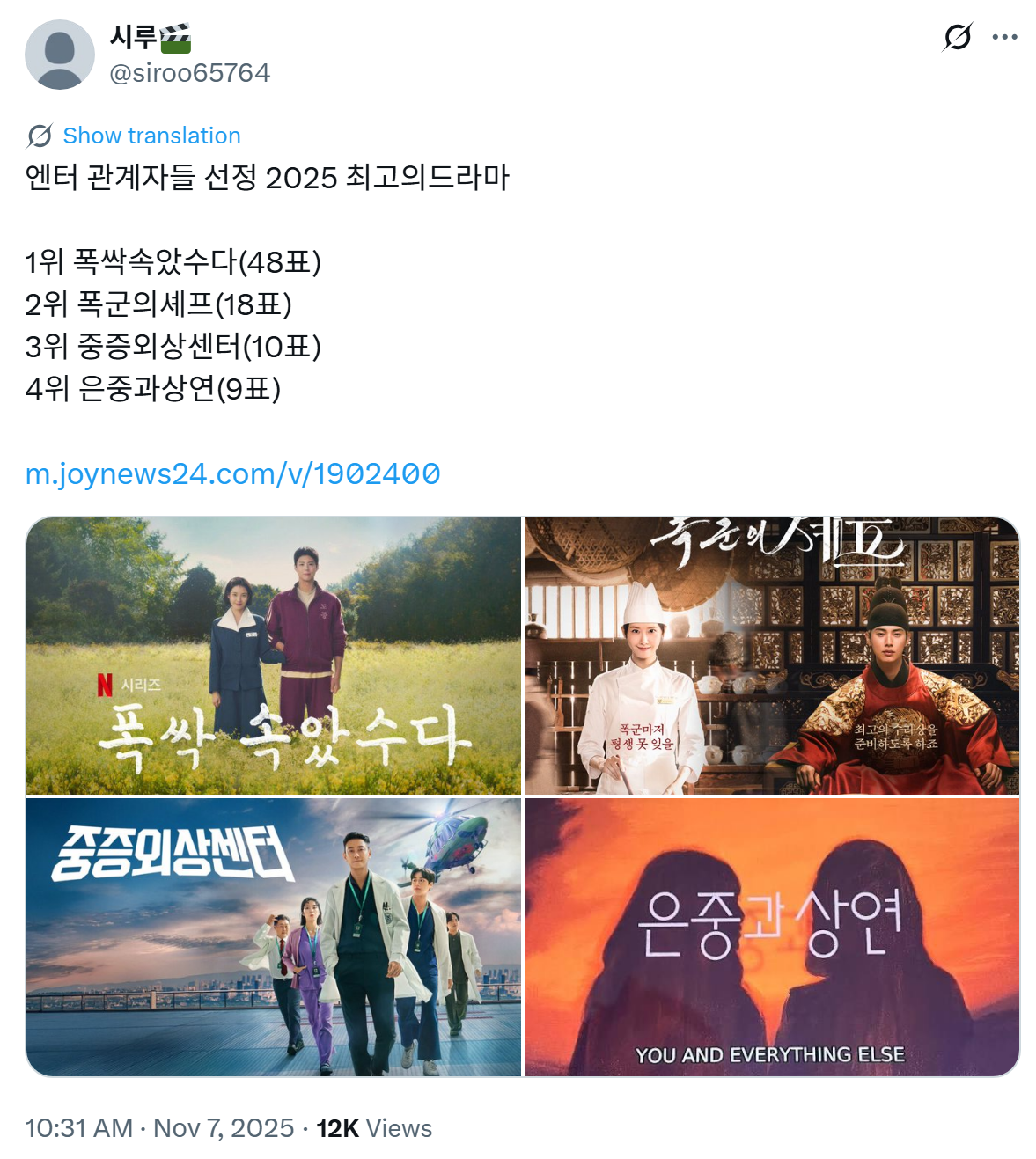Open the profile via the avatar image
Viewport: 1036px width, 1159px height.
[62, 53]
